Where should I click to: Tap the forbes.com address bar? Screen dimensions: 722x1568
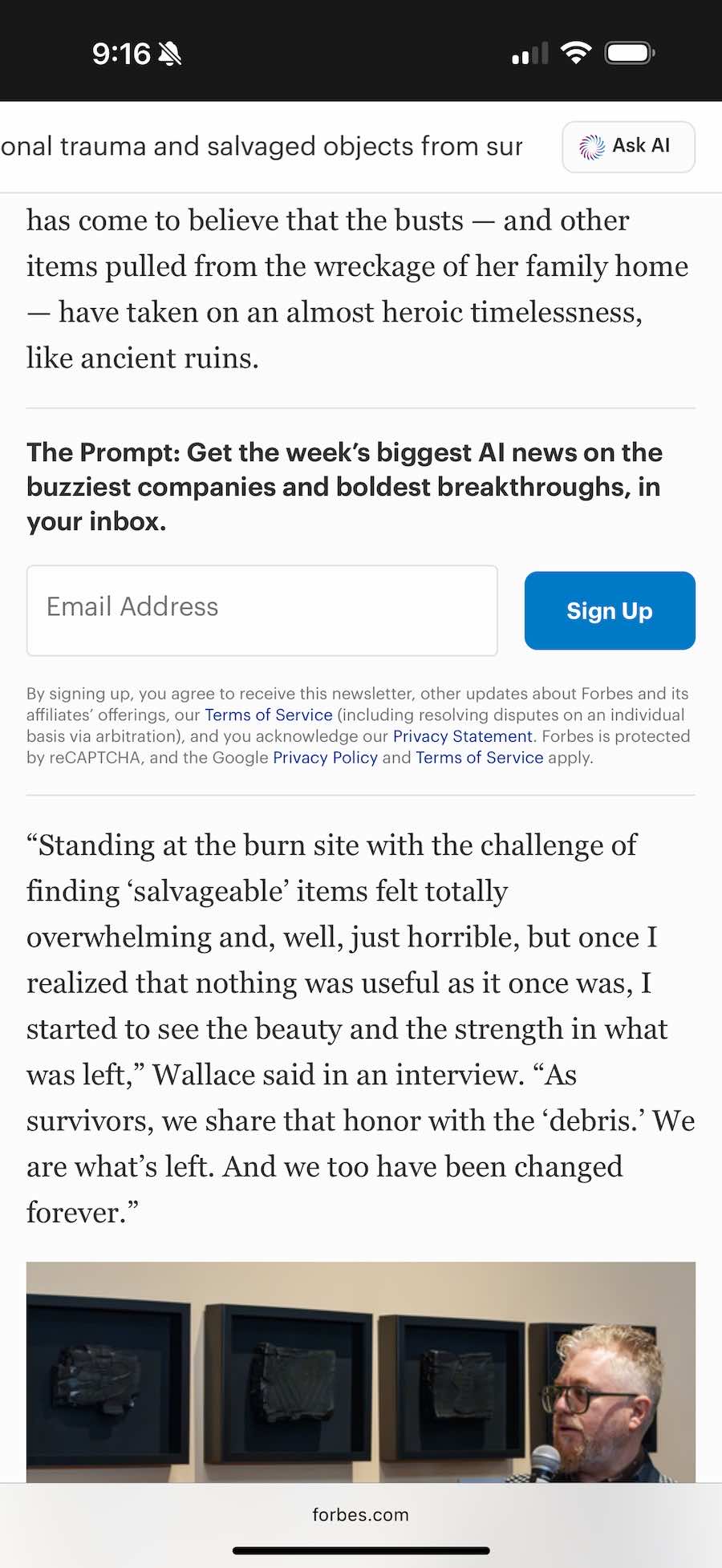pyautogui.click(x=360, y=1514)
